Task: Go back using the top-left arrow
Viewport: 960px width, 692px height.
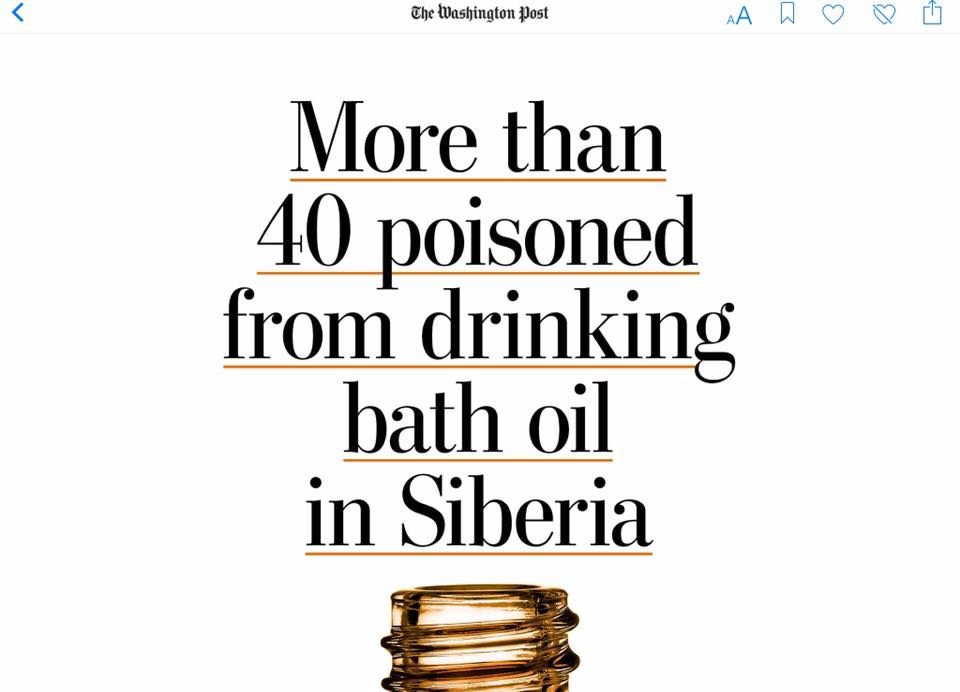Action: pyautogui.click(x=17, y=13)
